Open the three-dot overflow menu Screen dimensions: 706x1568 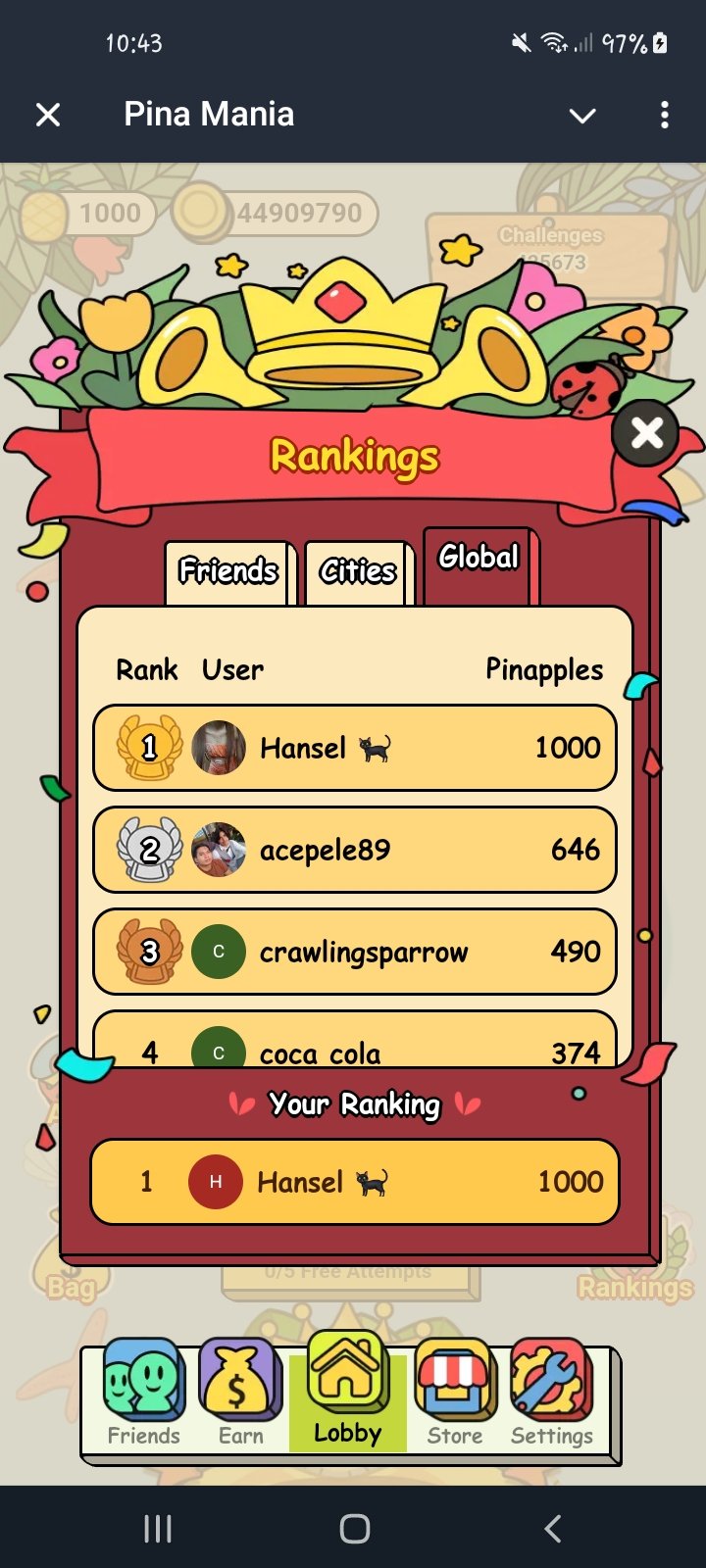tap(665, 116)
